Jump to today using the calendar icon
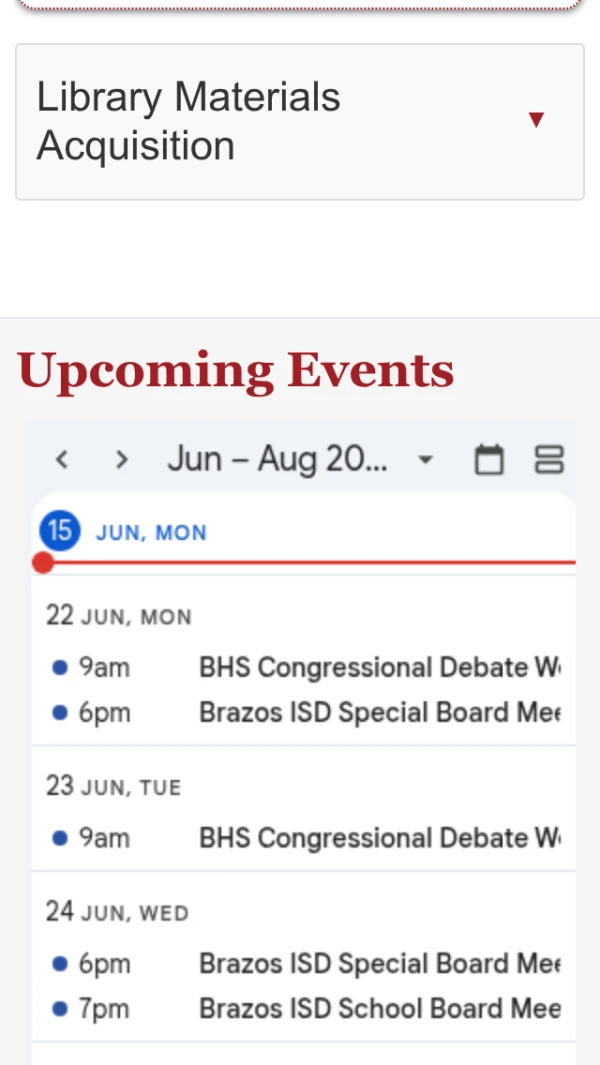The width and height of the screenshot is (600, 1065). (x=489, y=460)
